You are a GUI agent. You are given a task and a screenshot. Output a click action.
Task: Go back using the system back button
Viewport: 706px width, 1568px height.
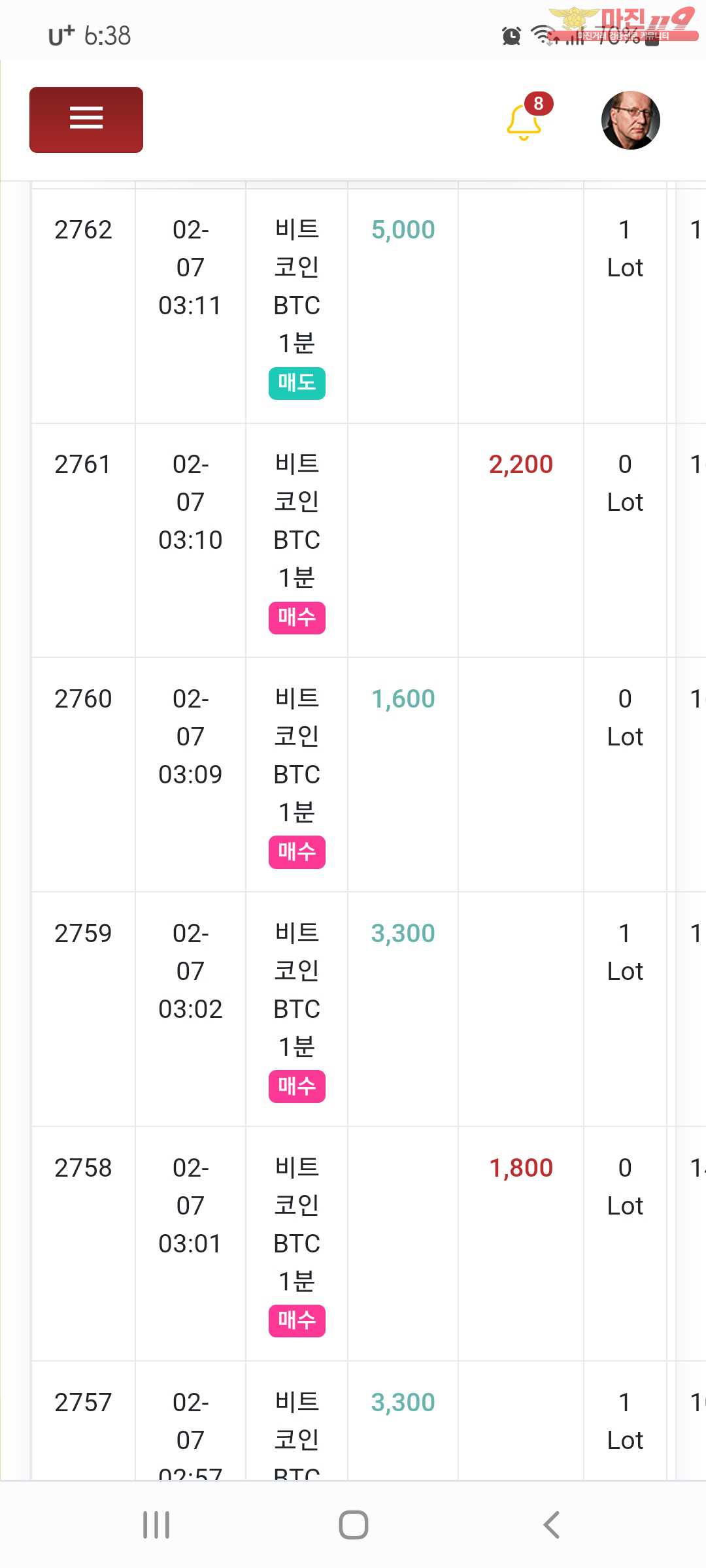pyautogui.click(x=551, y=1525)
